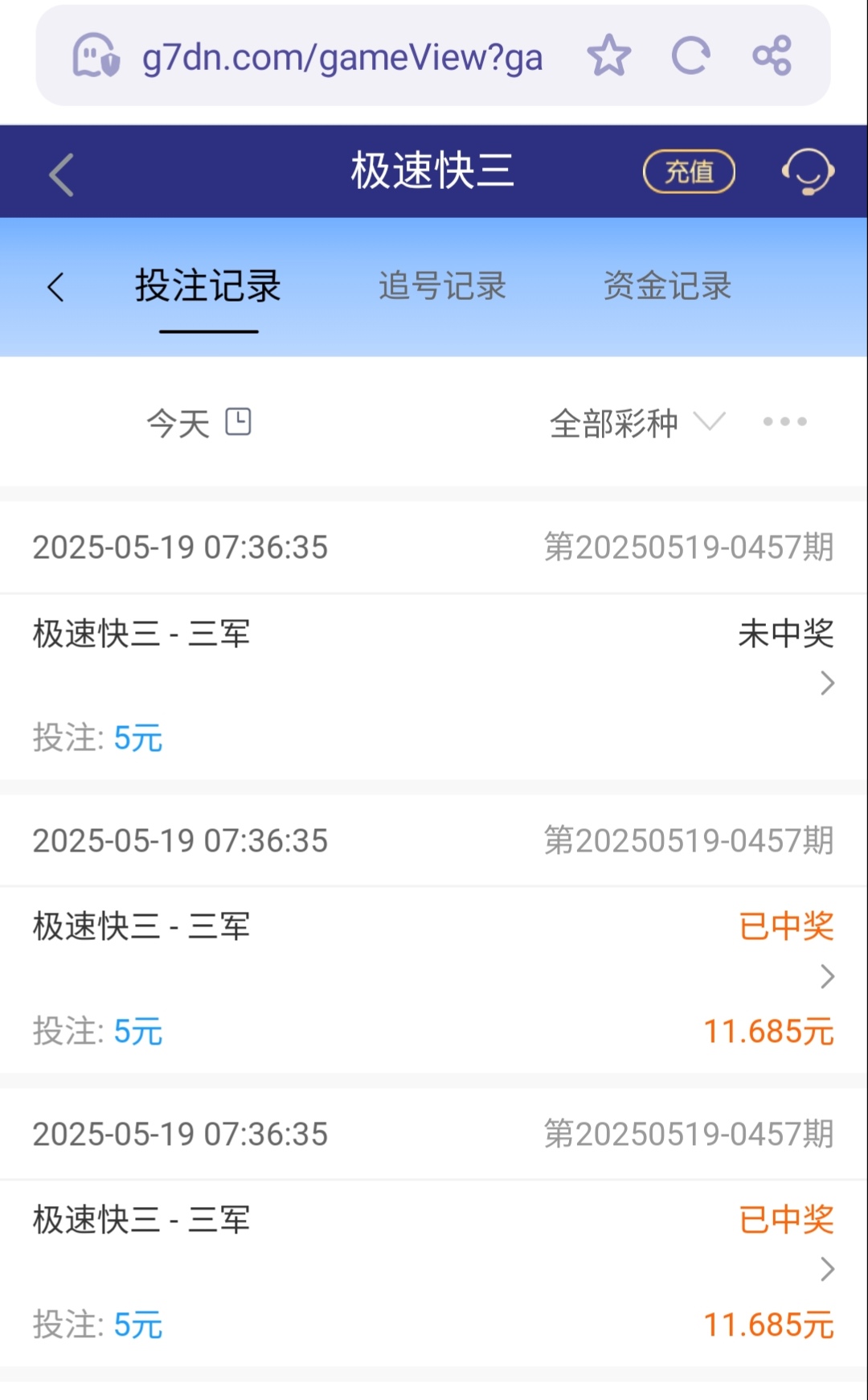Select the 投注记录 tab
This screenshot has width=868, height=1400.
208,286
